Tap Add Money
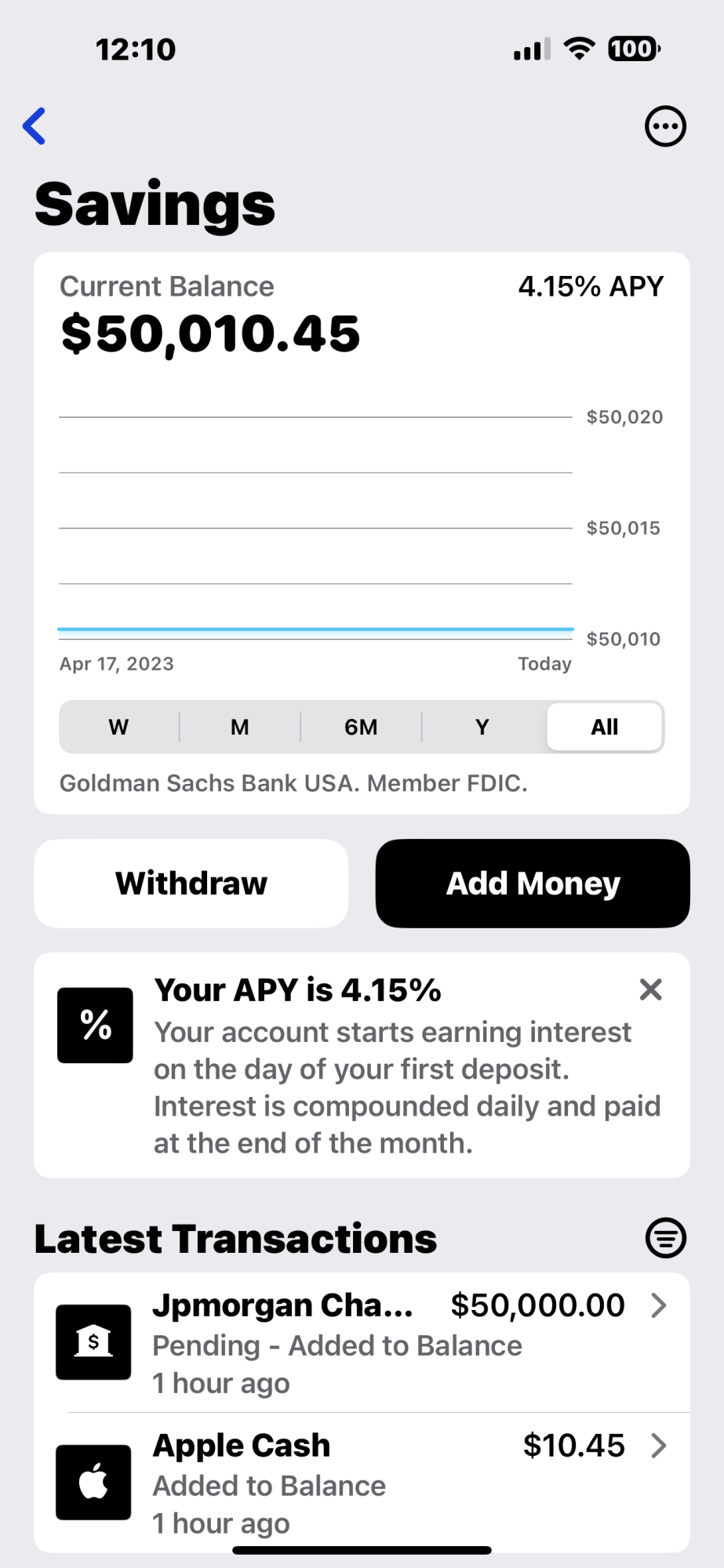The height and width of the screenshot is (1568, 724). pyautogui.click(x=533, y=884)
